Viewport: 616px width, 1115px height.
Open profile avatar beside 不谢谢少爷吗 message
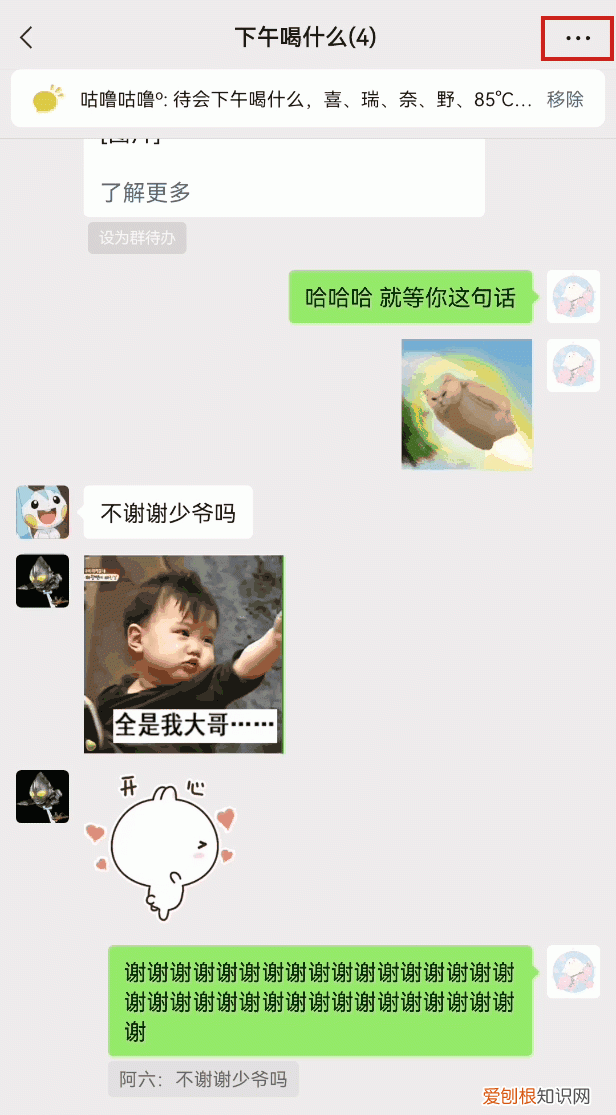(43, 512)
